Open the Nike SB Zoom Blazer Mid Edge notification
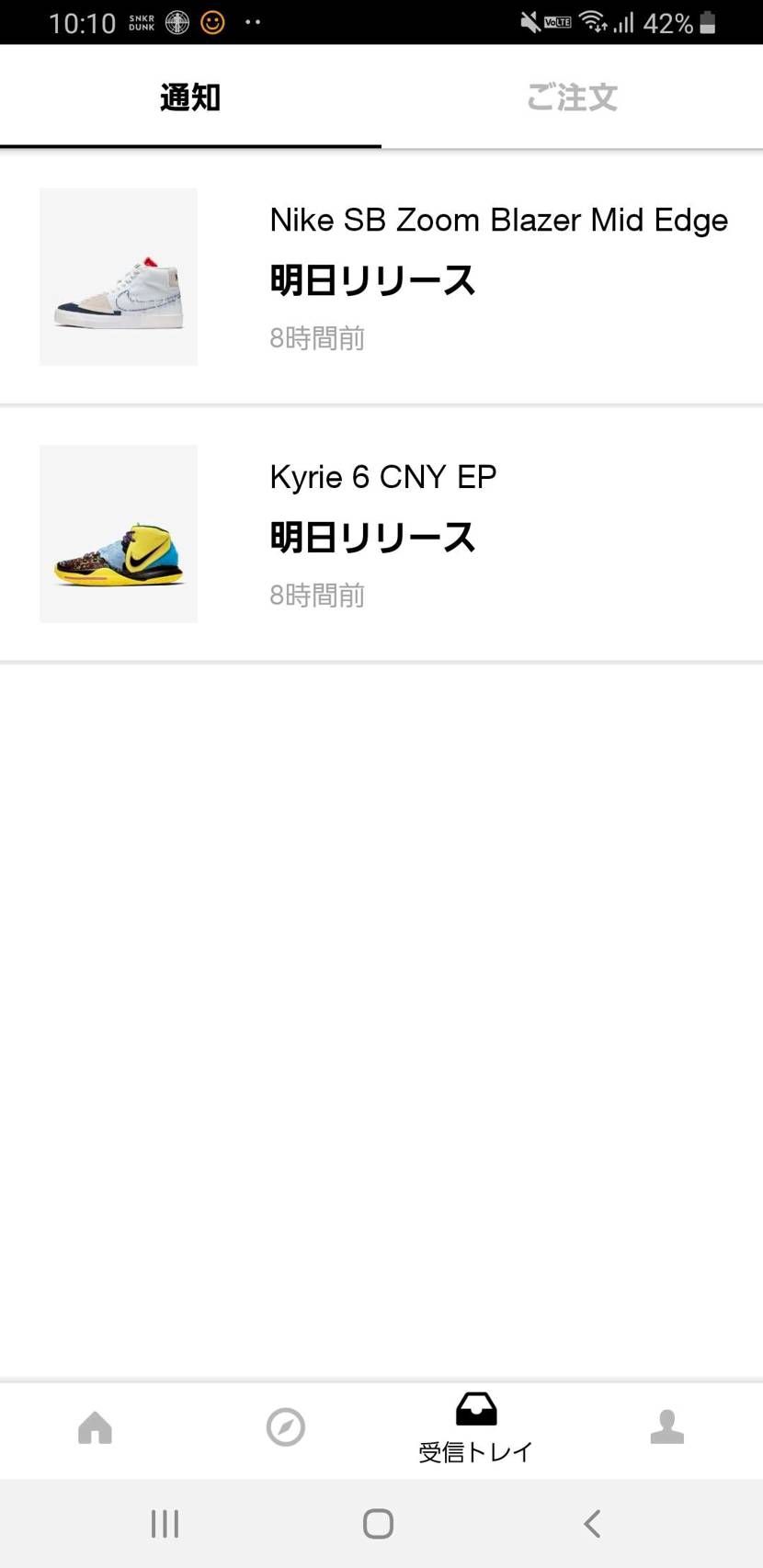Image resolution: width=763 pixels, height=1568 pixels. (x=381, y=277)
